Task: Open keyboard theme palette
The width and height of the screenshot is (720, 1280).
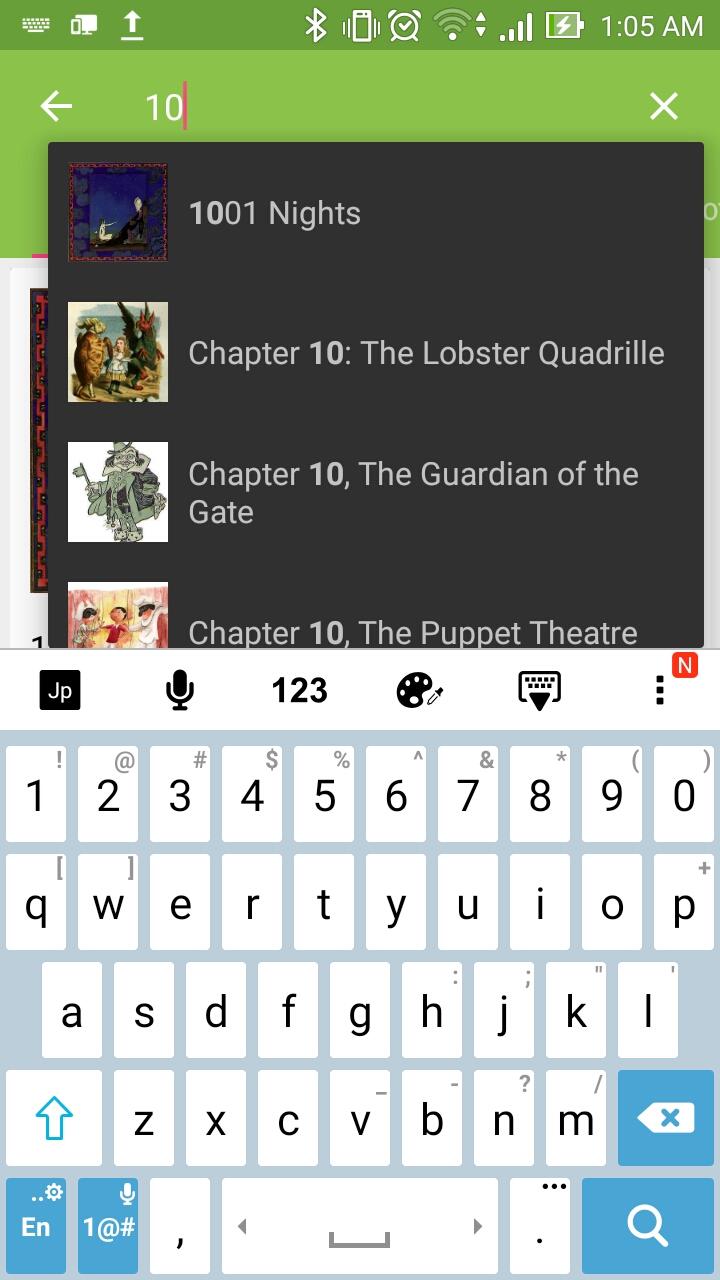Action: [419, 690]
